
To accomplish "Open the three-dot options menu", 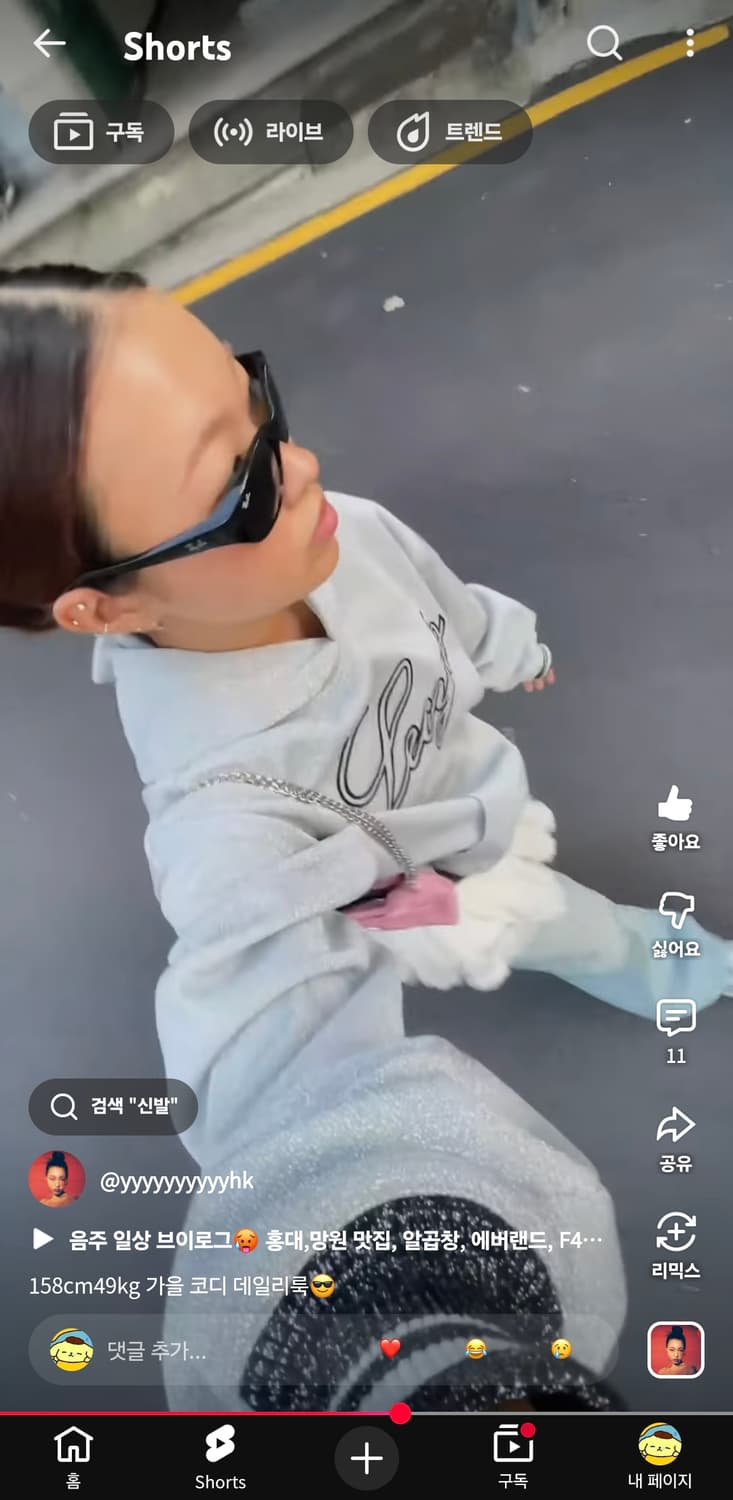I will tap(691, 44).
